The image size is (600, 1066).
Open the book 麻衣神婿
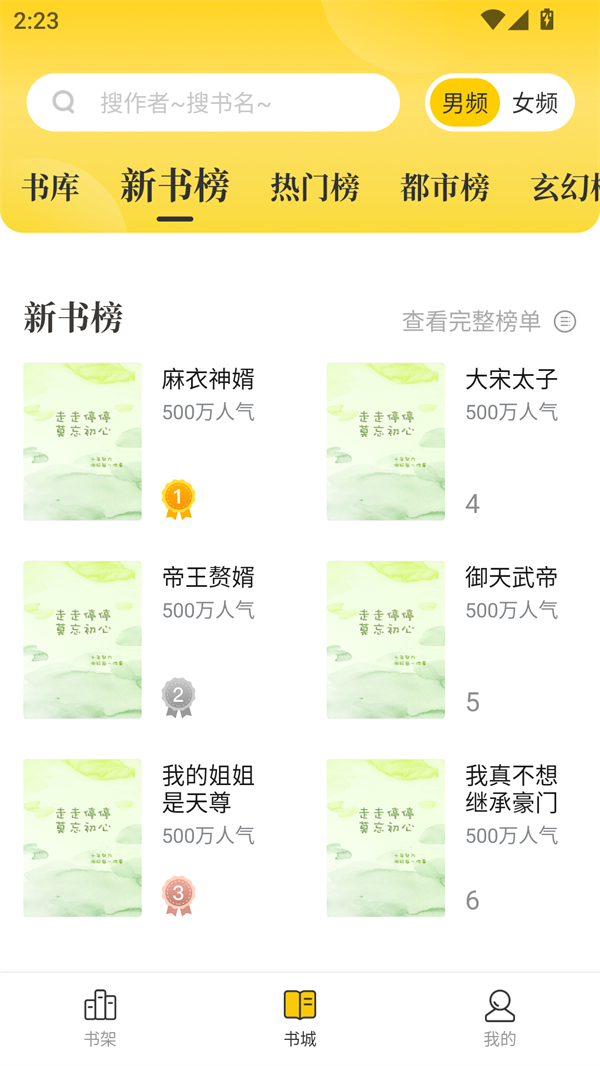click(83, 441)
